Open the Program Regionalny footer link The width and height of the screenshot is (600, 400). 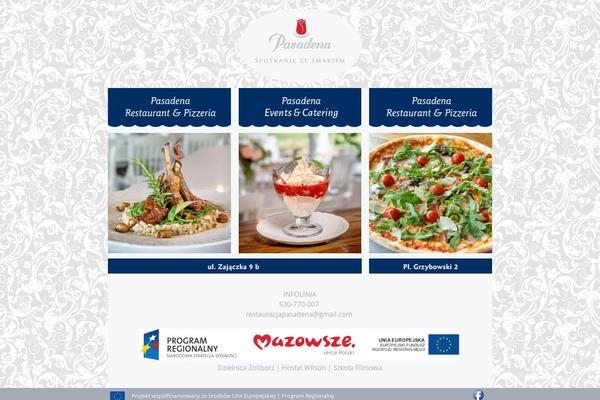coord(306,395)
